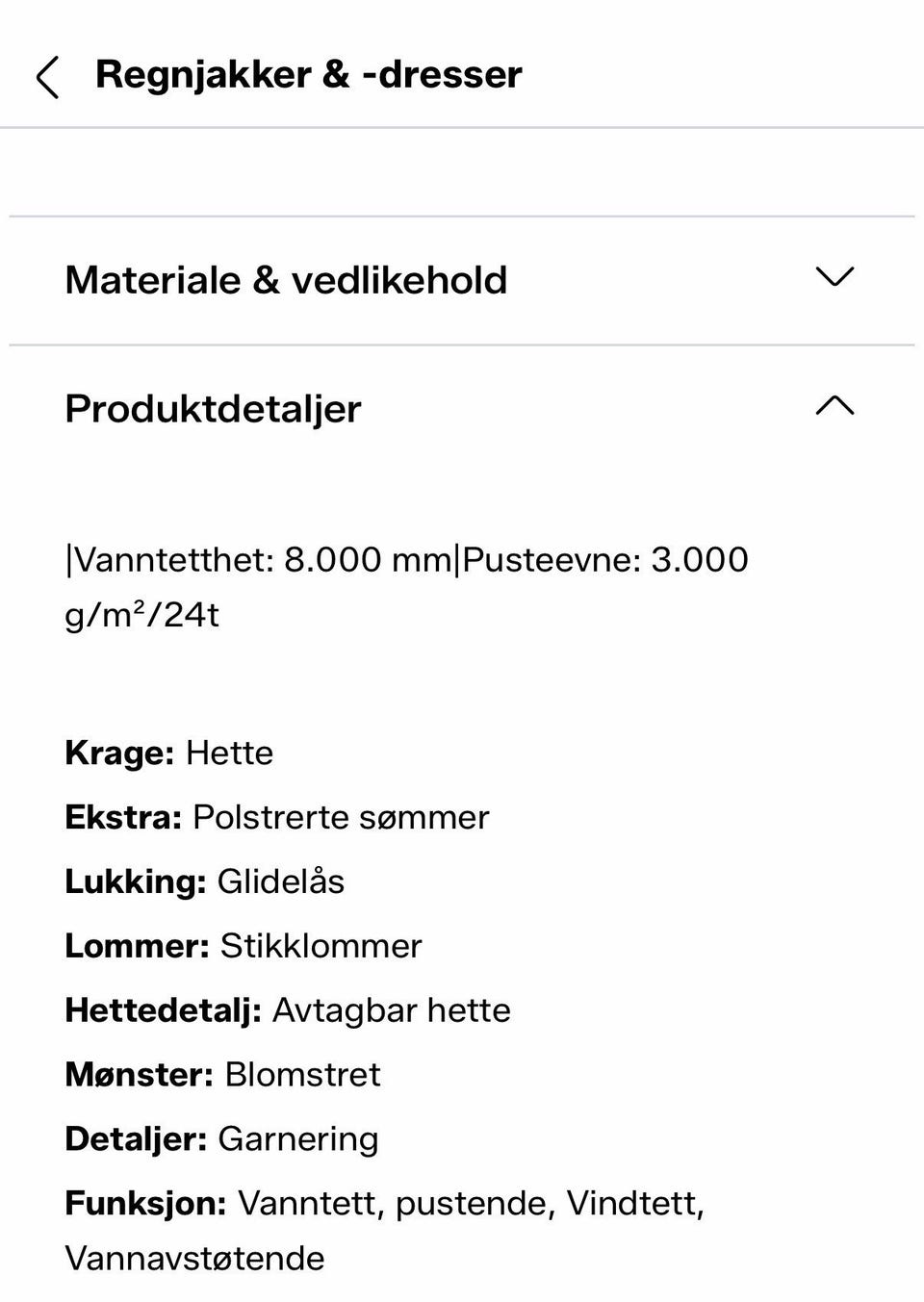Click the Materiale & vedlikehold header text
The image size is (924, 1302).
point(286,280)
